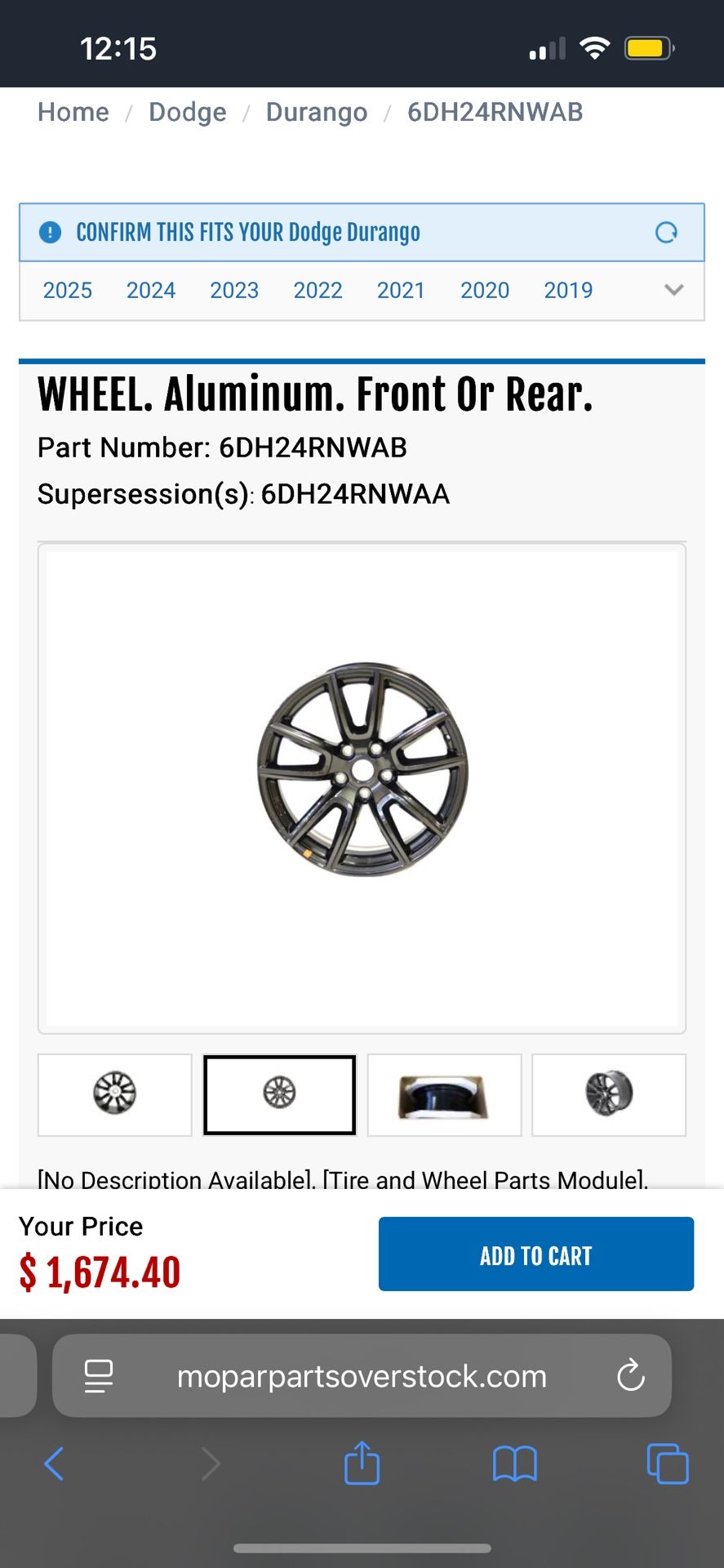This screenshot has height=1568, width=724.
Task: View the first wheel thumbnail image
Action: coord(115,1094)
